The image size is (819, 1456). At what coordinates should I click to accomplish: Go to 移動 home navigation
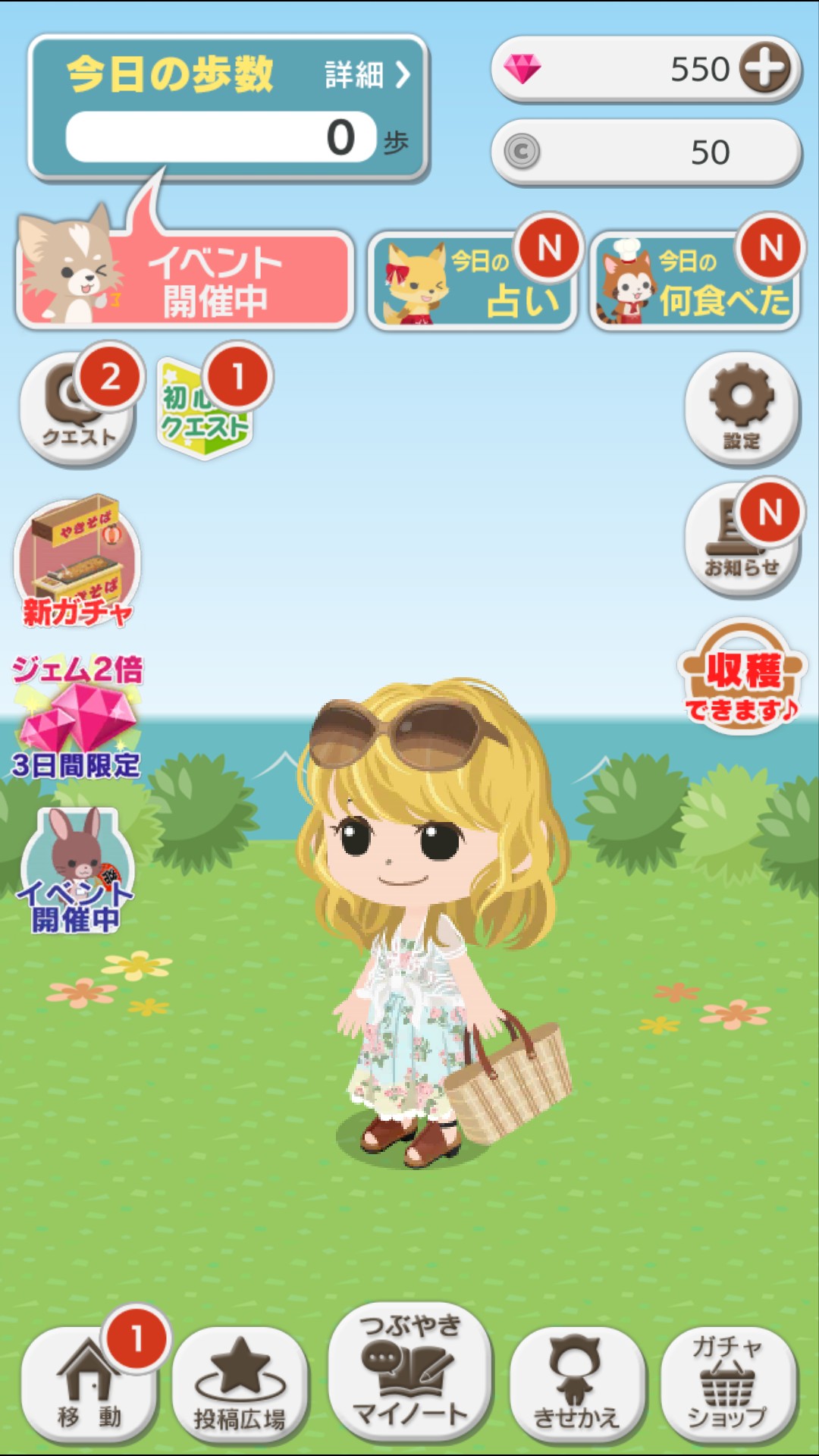tap(89, 1382)
